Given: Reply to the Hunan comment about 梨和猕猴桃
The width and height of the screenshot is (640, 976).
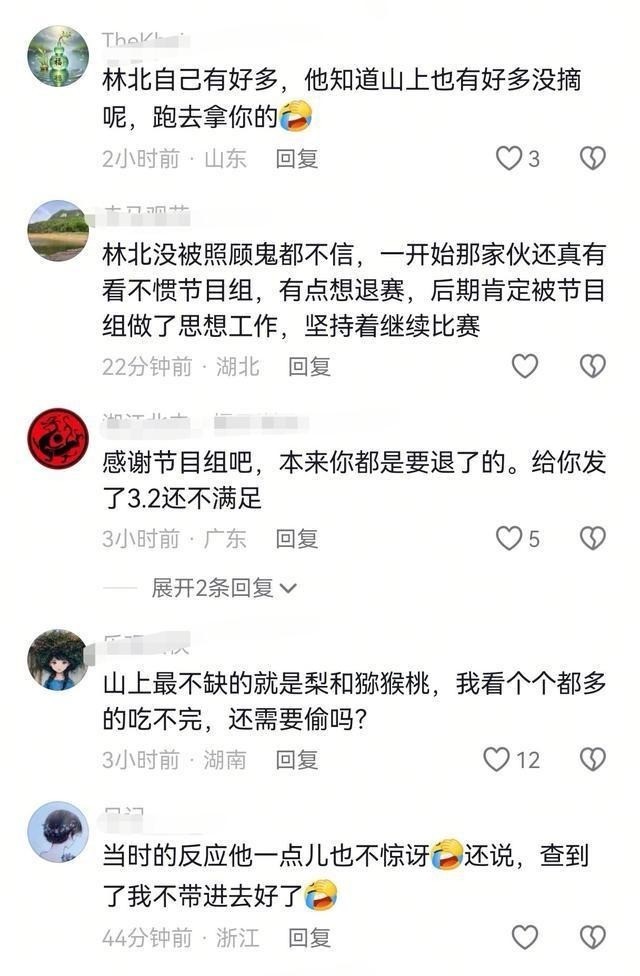Looking at the screenshot, I should click(x=297, y=760).
